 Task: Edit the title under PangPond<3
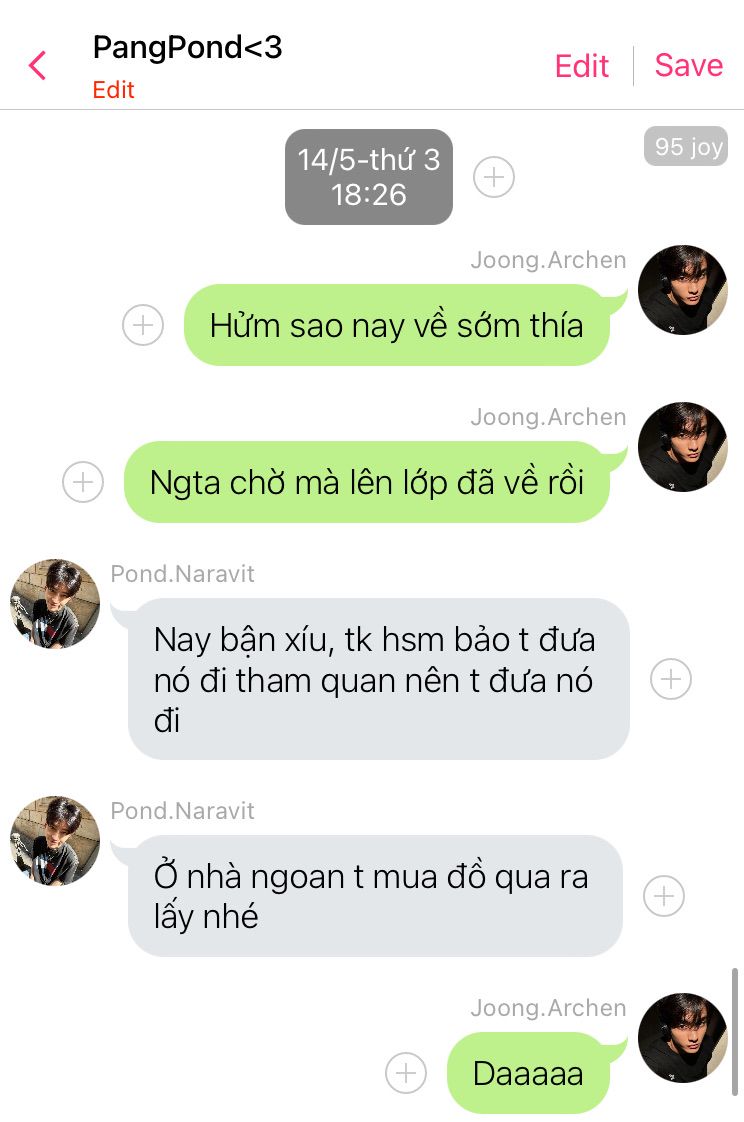pos(113,90)
